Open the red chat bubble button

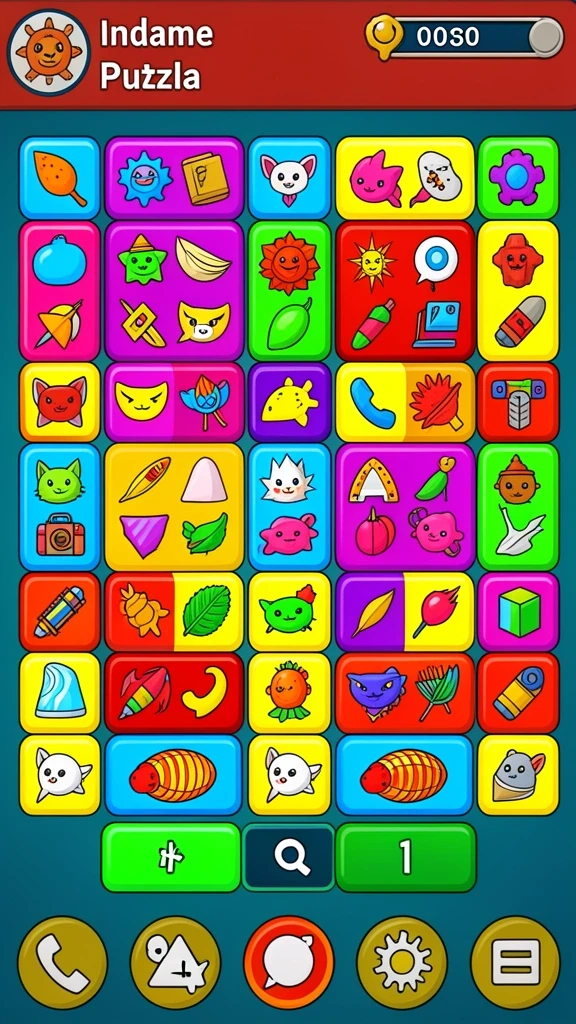pos(289,961)
